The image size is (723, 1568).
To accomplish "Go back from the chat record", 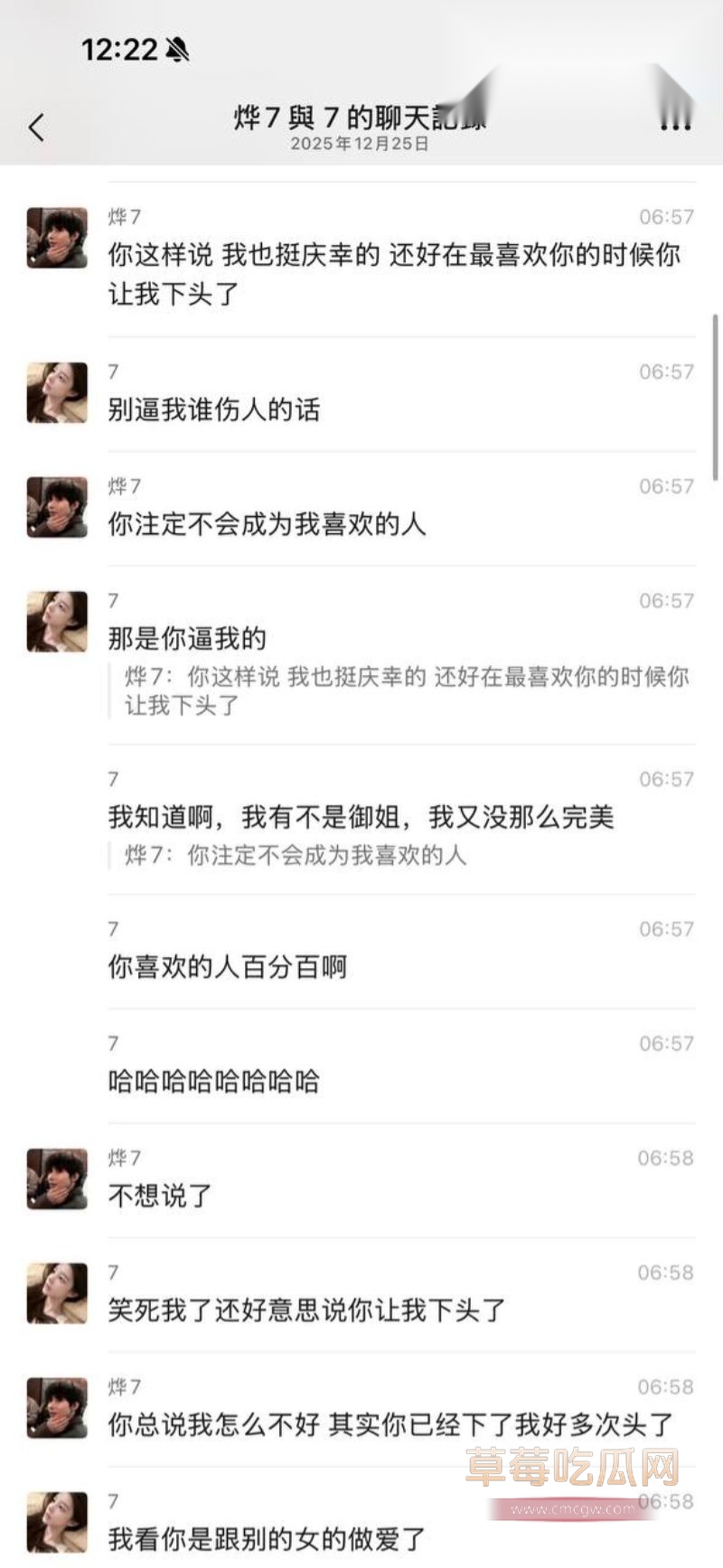I will click(x=36, y=127).
